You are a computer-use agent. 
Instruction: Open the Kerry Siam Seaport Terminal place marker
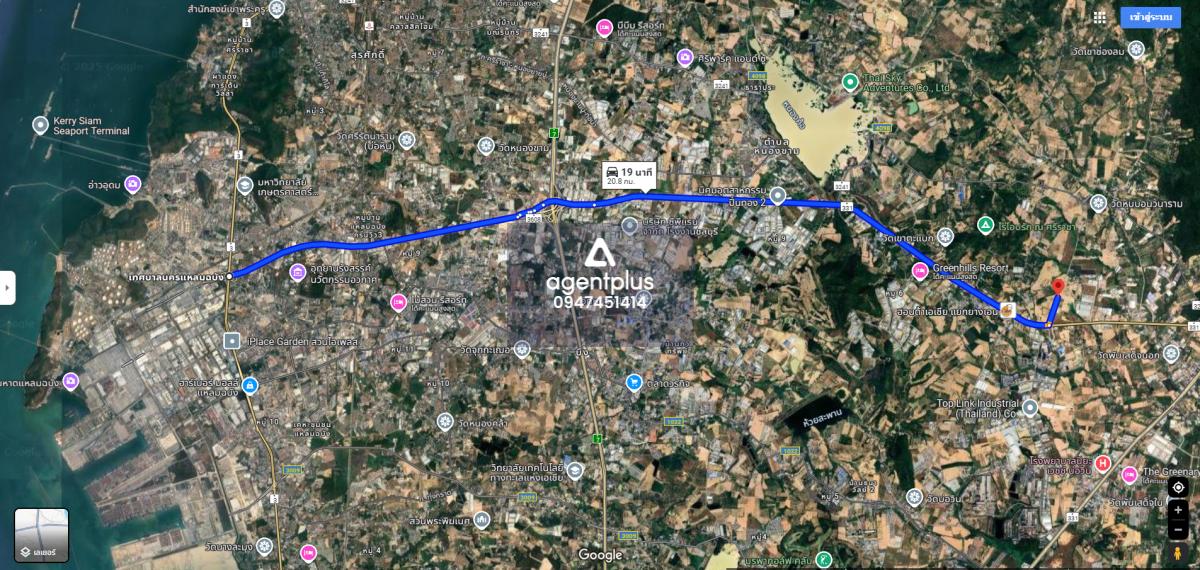40,125
